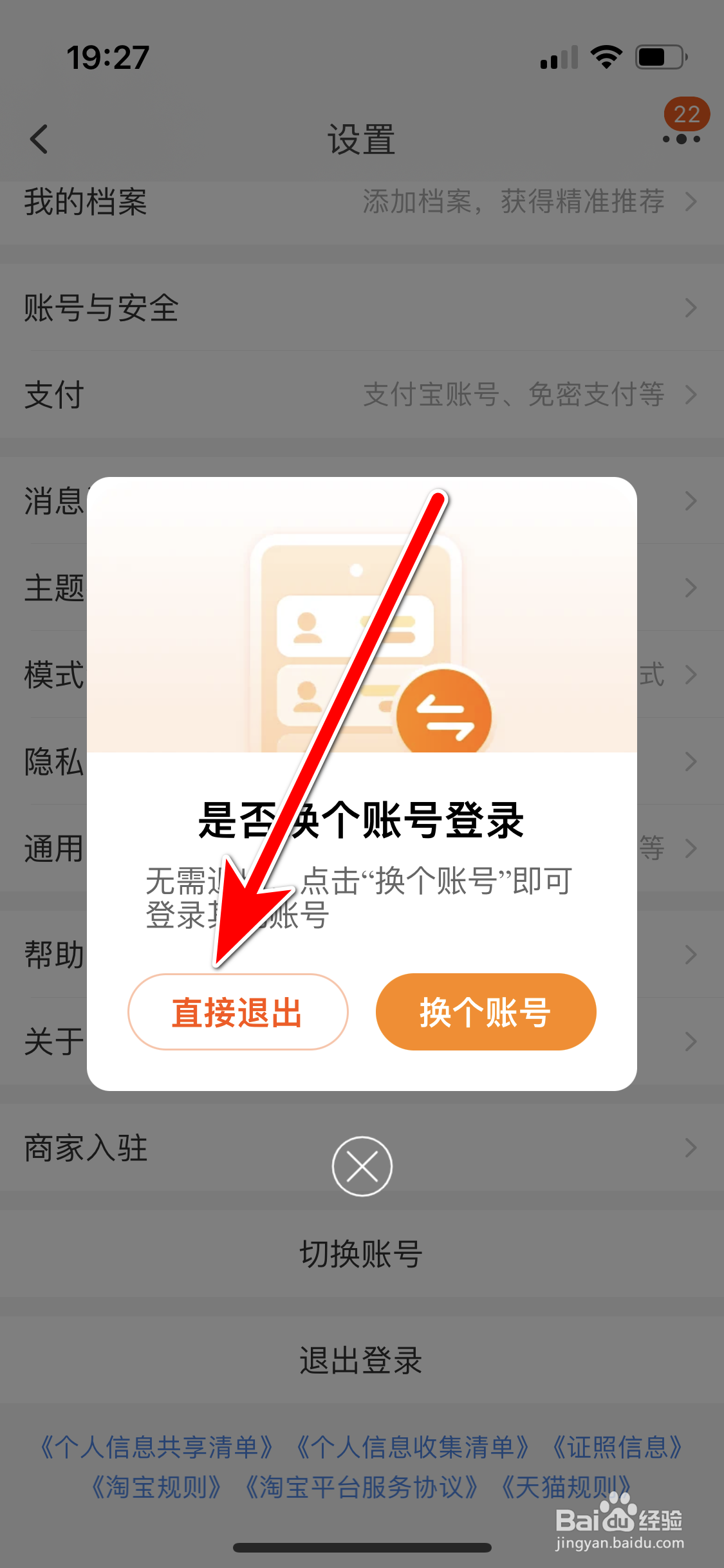
Task: Expand the 通用 row chevron
Action: coord(691,848)
